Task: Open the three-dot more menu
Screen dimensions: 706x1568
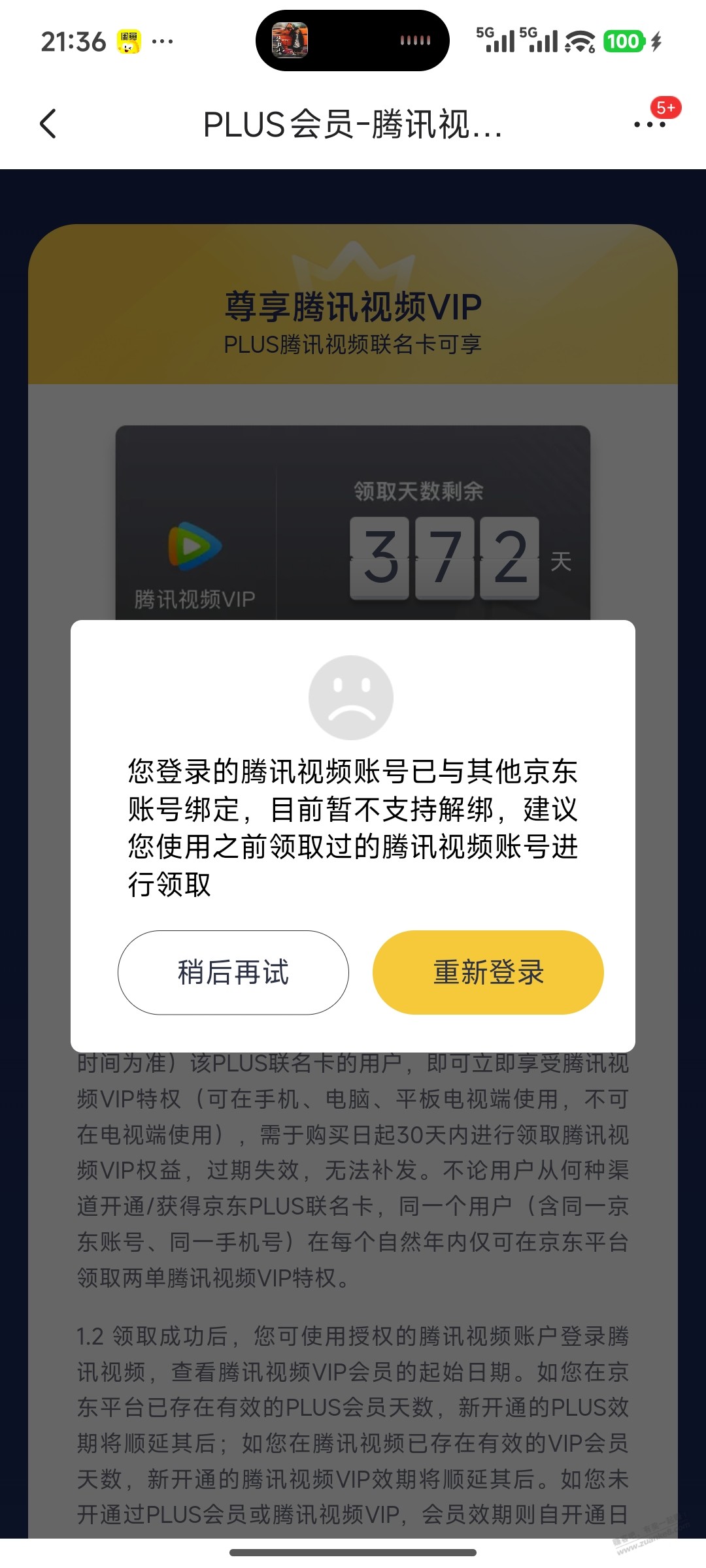Action: point(650,124)
